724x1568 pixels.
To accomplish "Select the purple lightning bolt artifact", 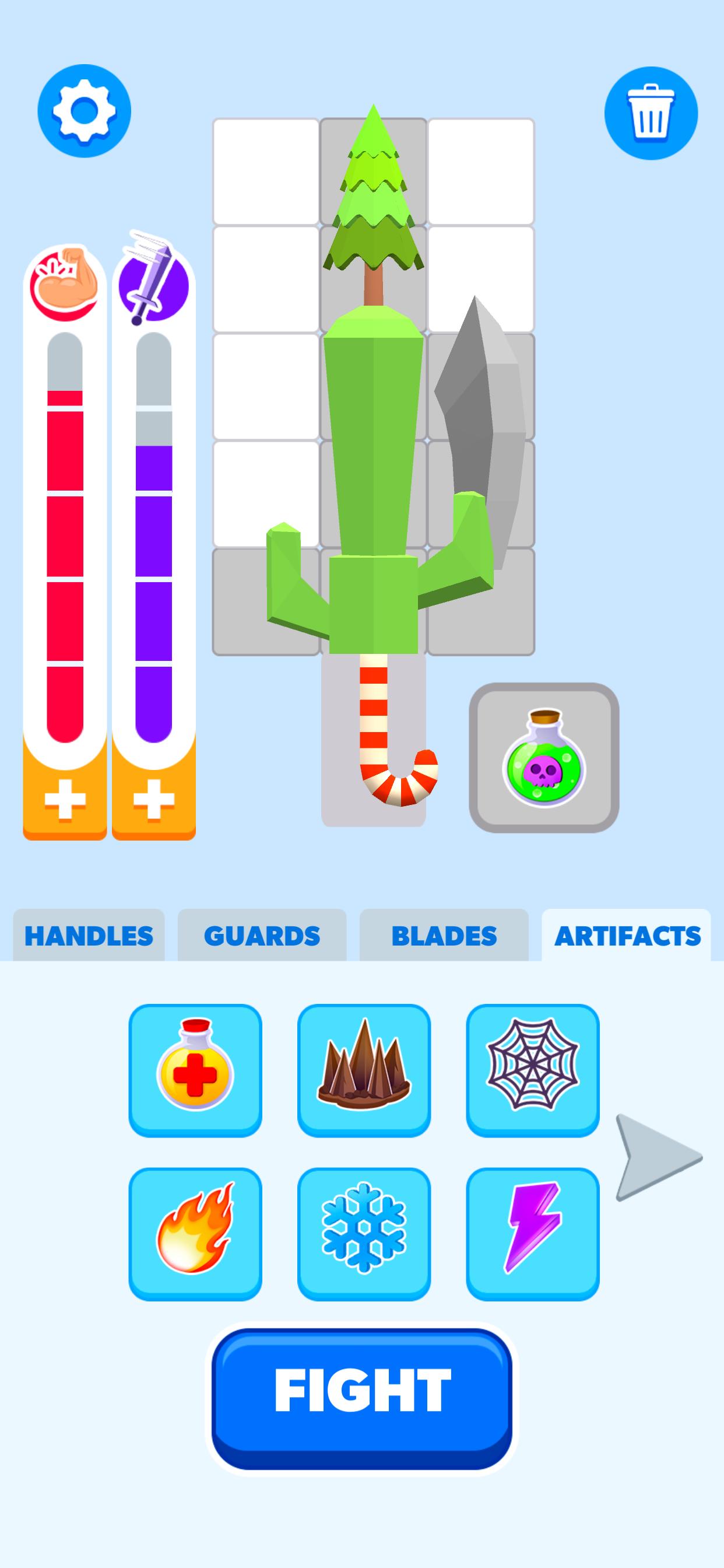I will point(532,1234).
